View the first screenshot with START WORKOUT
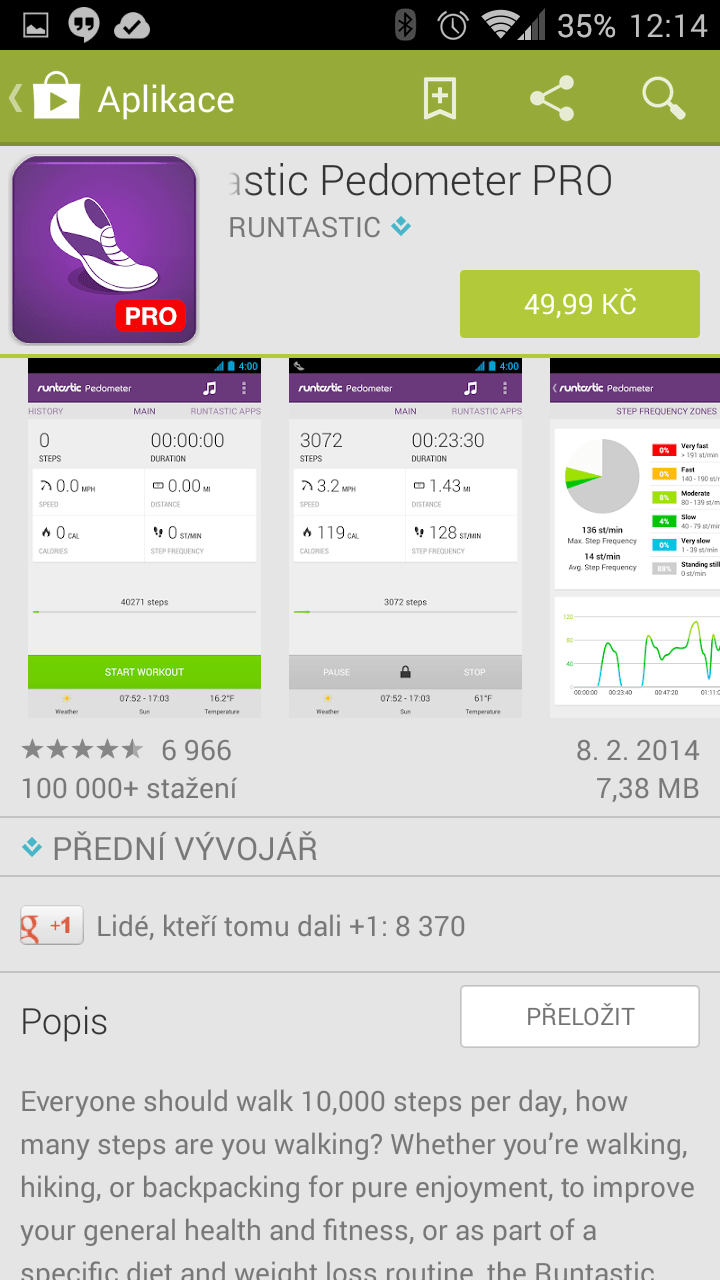Image resolution: width=720 pixels, height=1280 pixels. tap(144, 537)
